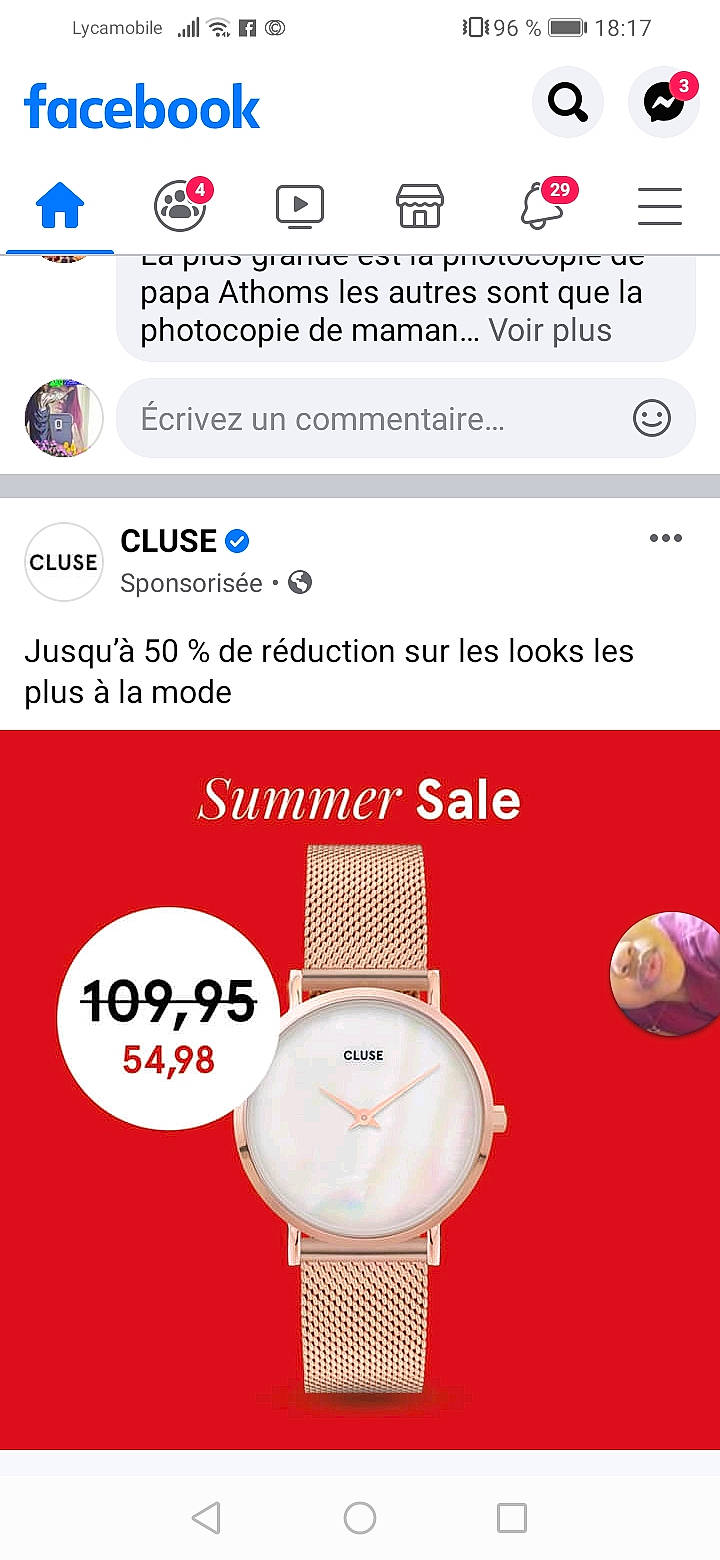The width and height of the screenshot is (720, 1560).
Task: Open the emoji picker in comment box
Action: click(652, 418)
